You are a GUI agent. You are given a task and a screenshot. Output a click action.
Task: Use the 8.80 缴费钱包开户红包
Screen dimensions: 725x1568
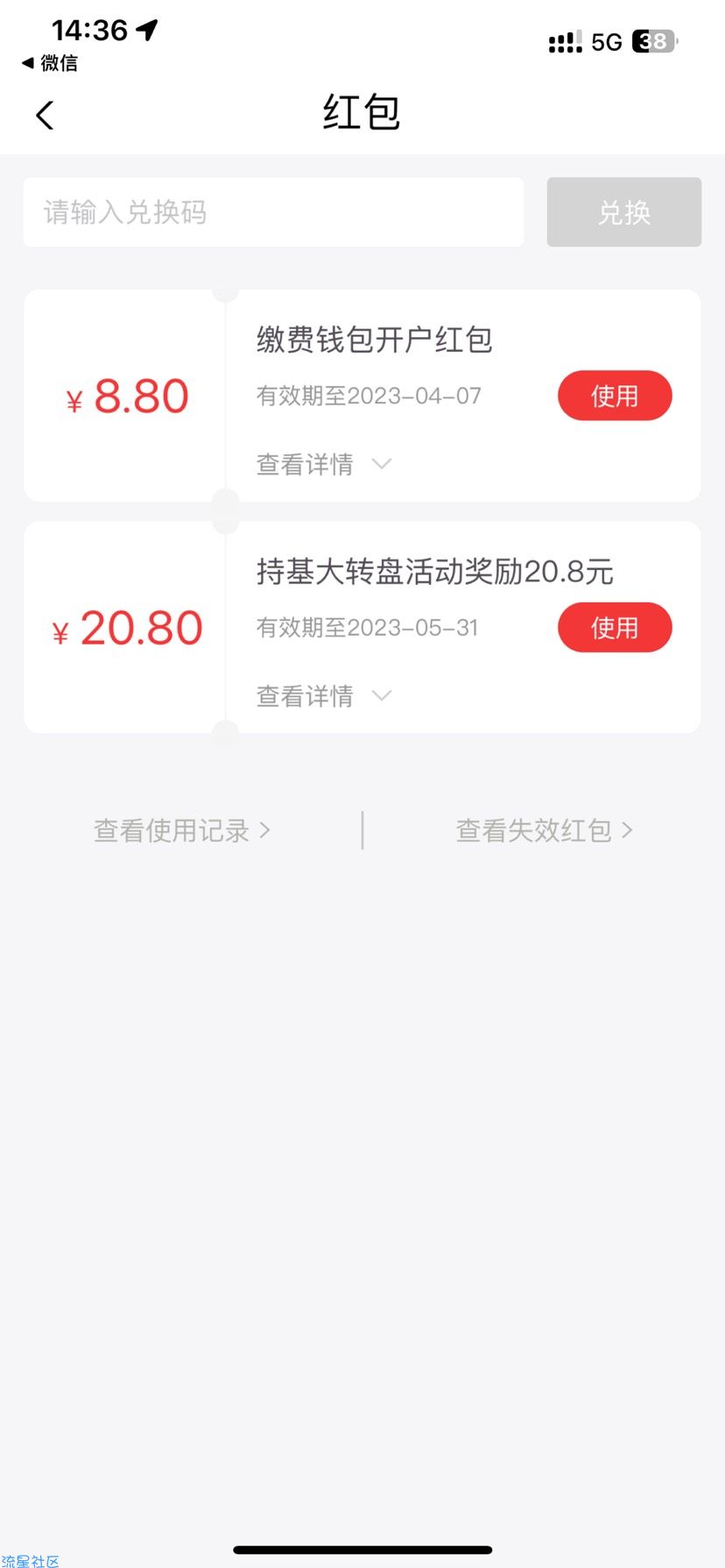point(615,396)
